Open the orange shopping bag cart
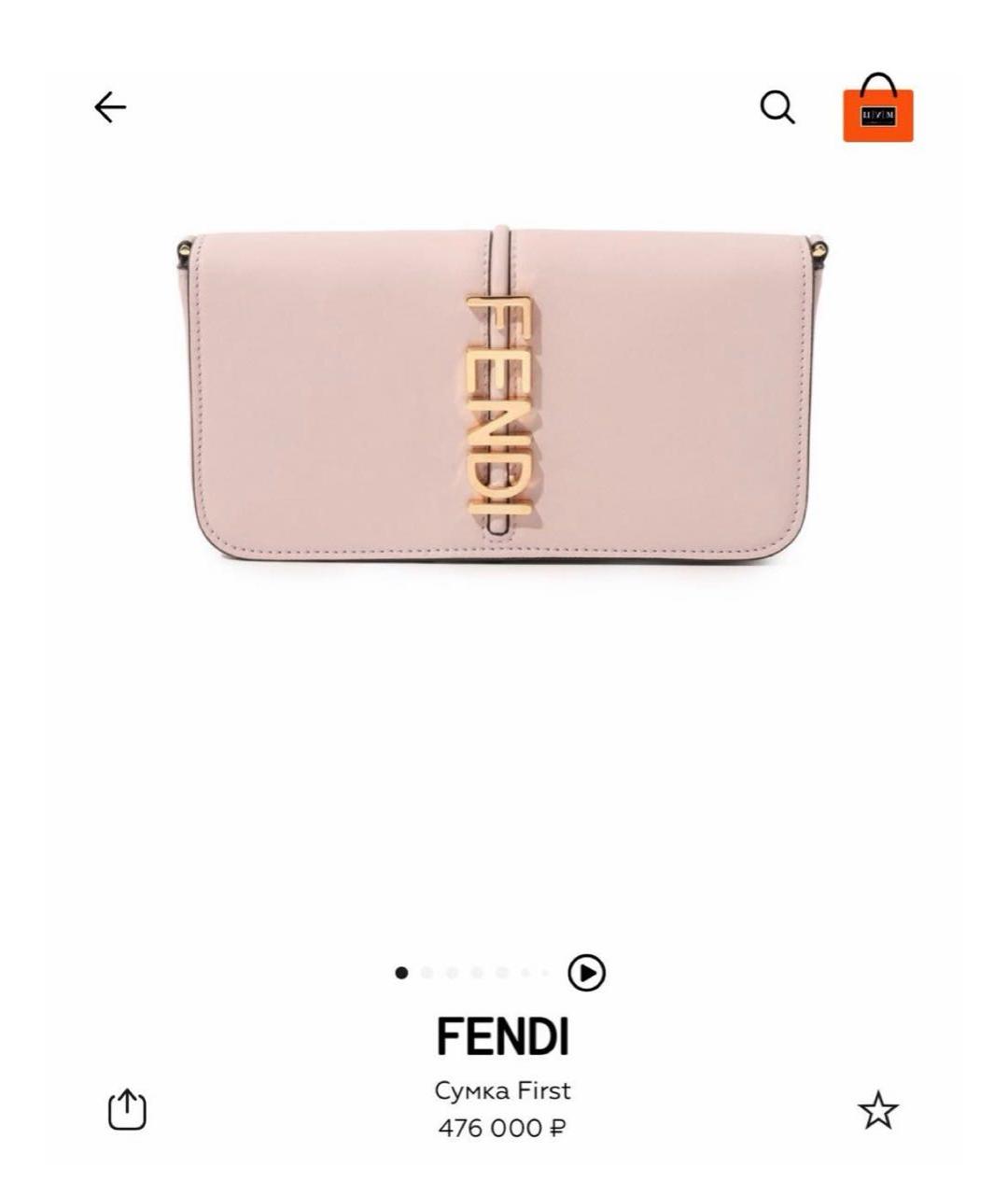The width and height of the screenshot is (1008, 1195). point(878,109)
